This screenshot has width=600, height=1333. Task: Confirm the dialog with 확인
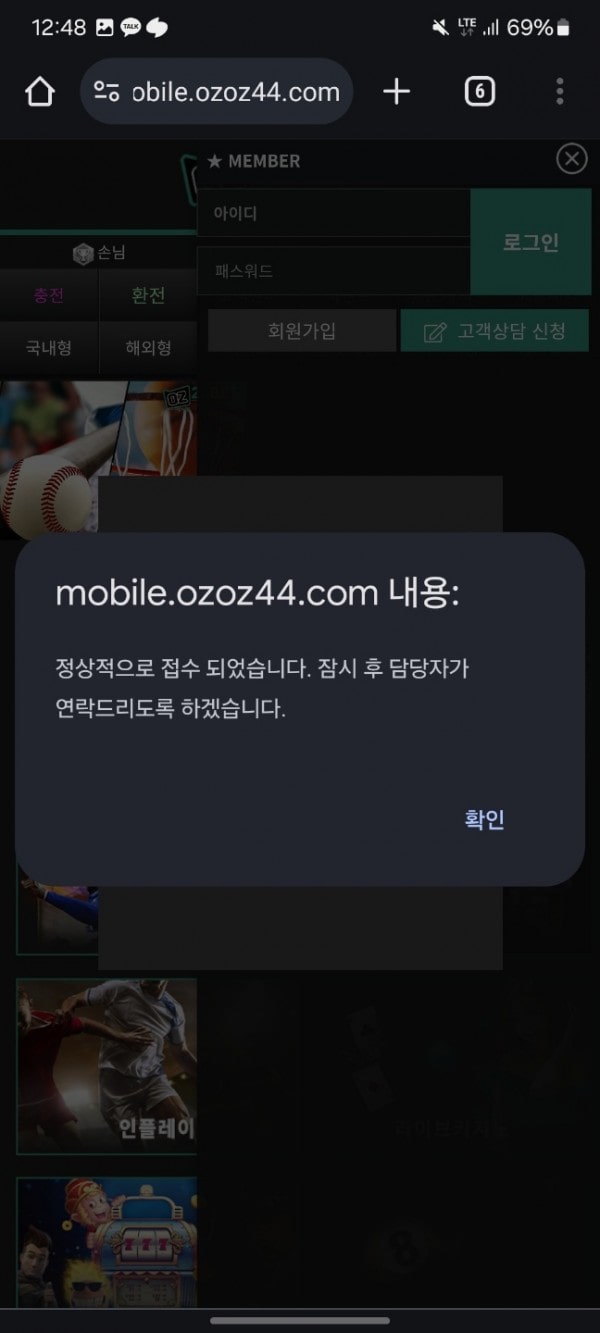(x=485, y=820)
